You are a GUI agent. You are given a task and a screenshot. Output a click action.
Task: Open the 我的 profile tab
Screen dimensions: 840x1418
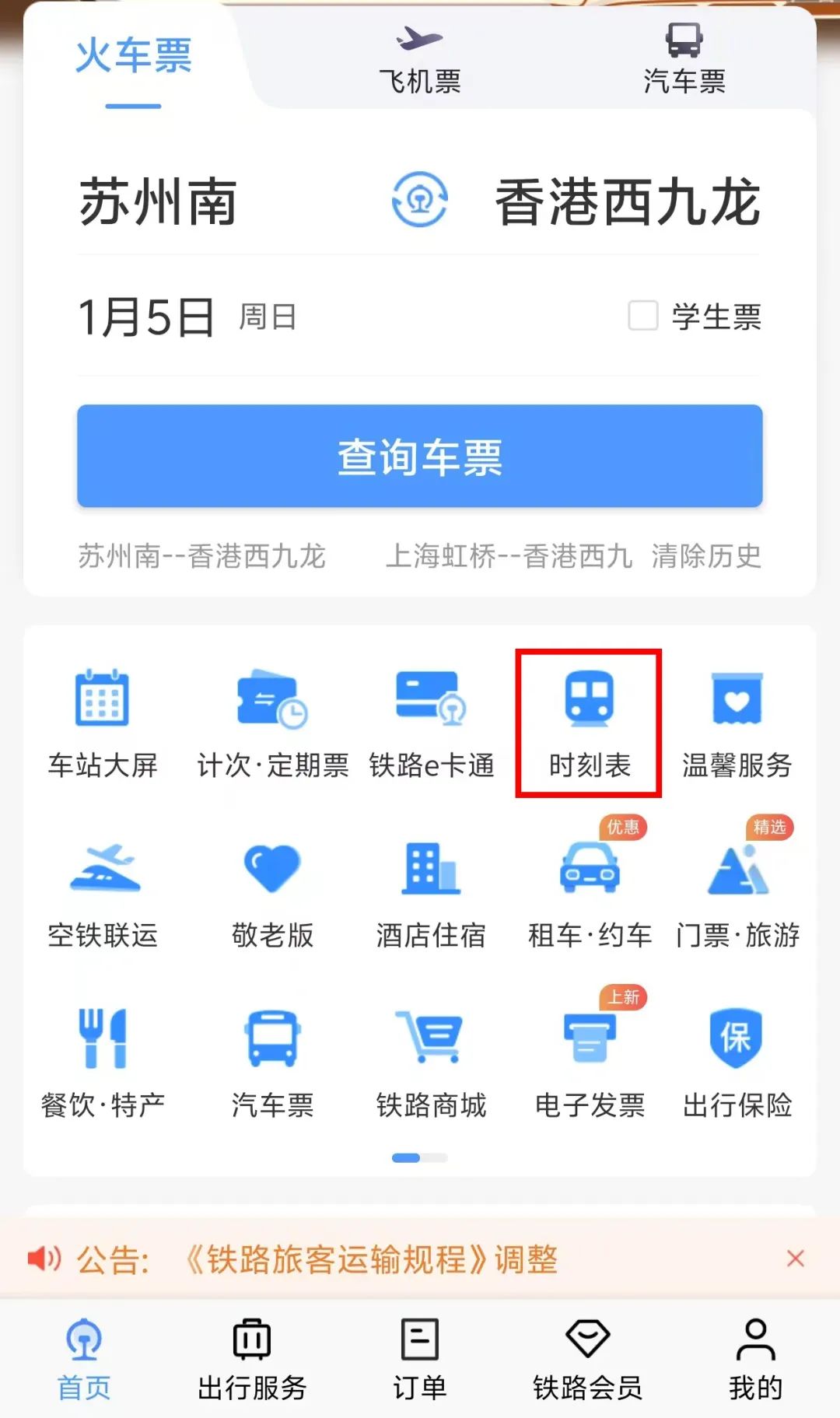[x=755, y=1359]
